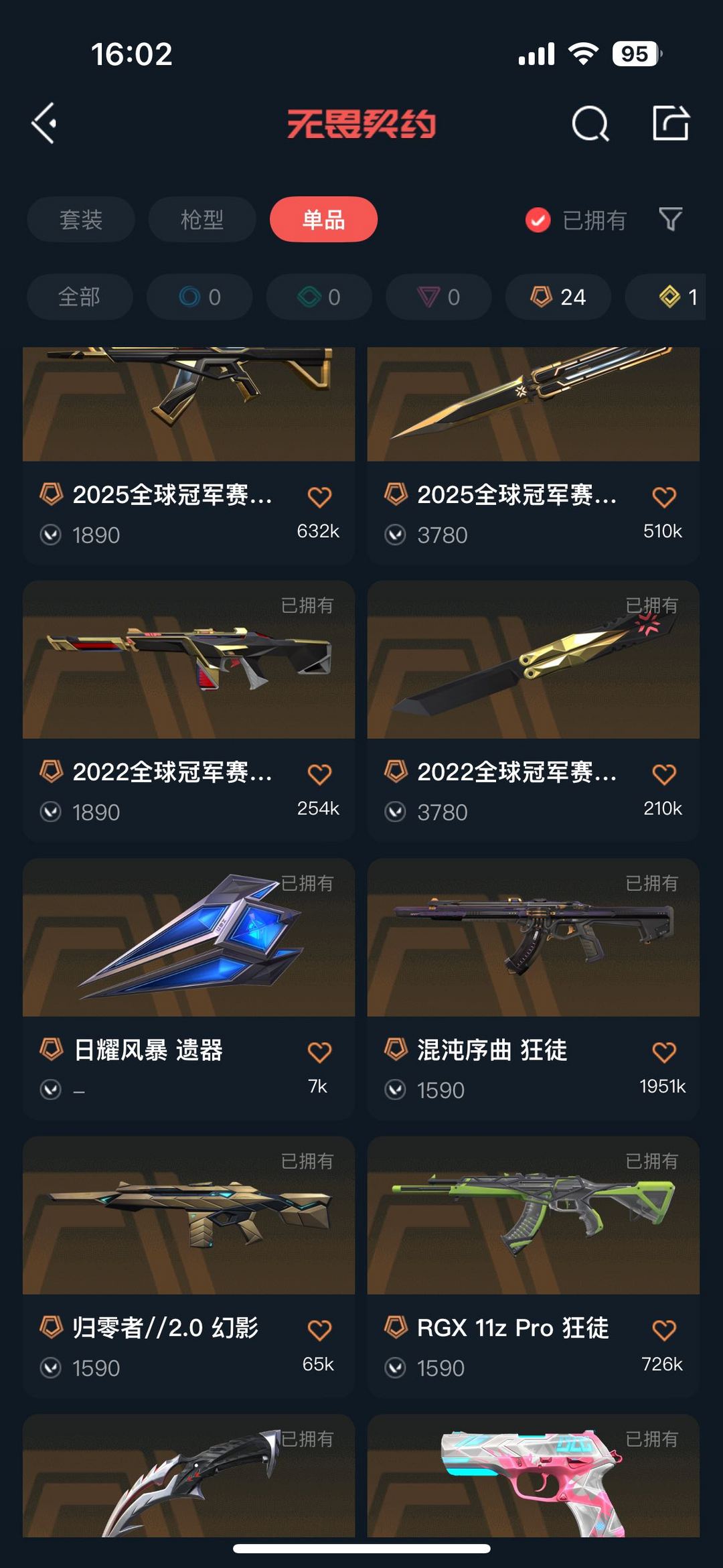Go back using the arrow icon

click(x=44, y=124)
